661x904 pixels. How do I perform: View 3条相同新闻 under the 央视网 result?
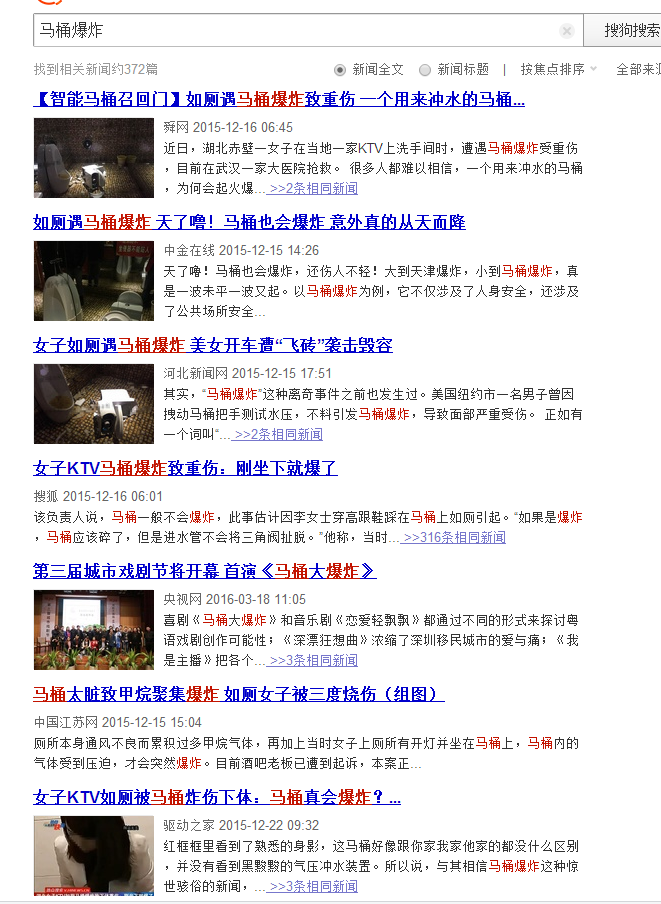(313, 660)
